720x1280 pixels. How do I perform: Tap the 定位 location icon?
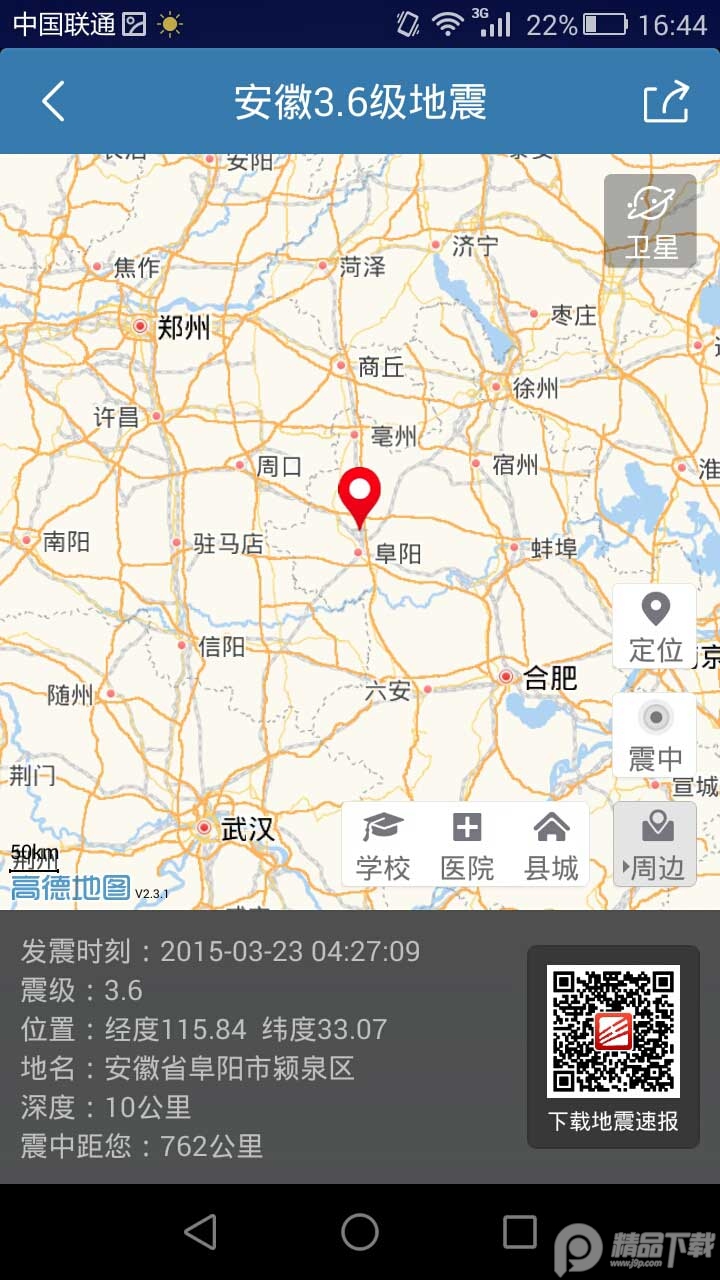[655, 625]
